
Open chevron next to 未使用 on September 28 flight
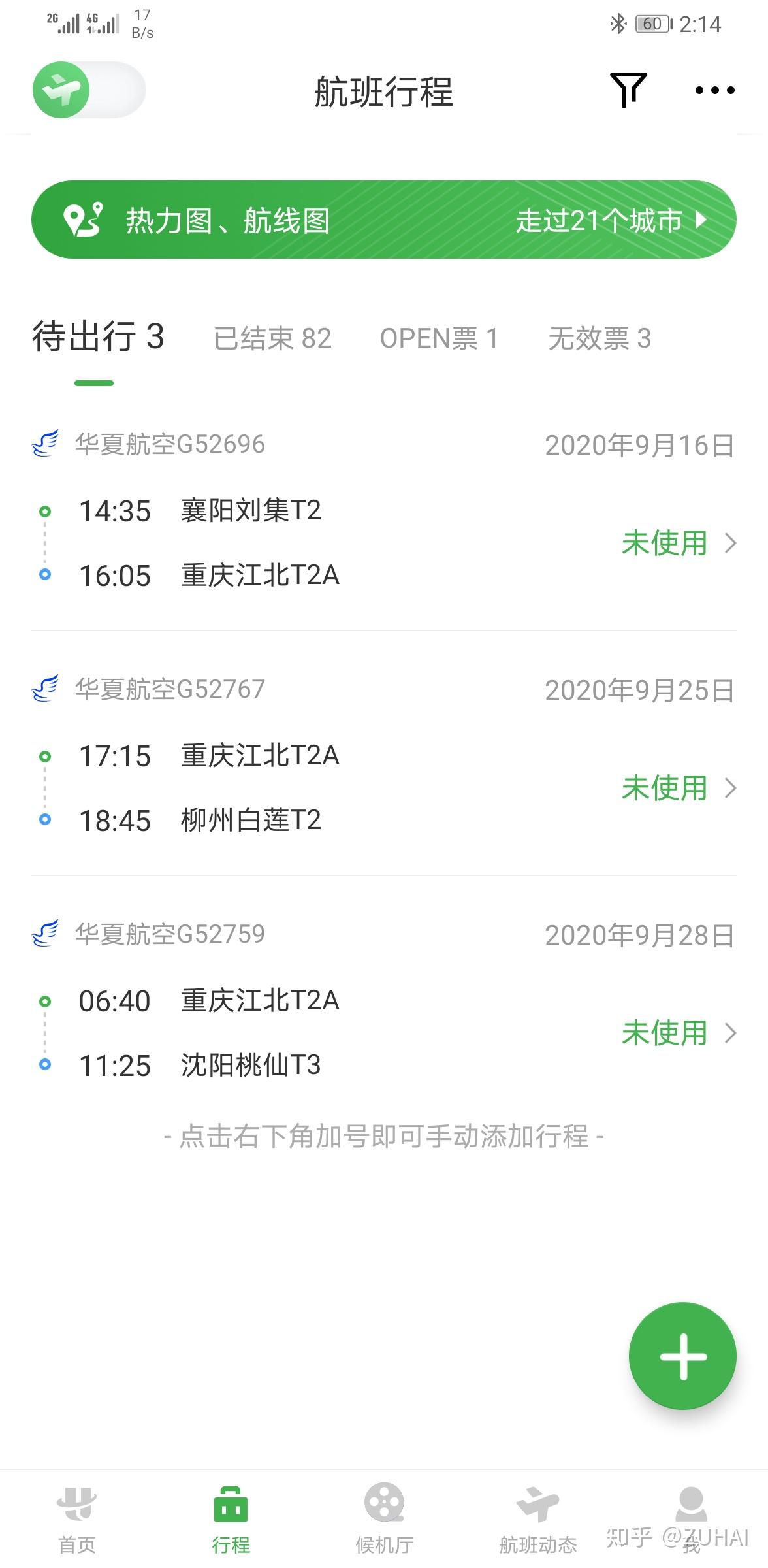[730, 1033]
